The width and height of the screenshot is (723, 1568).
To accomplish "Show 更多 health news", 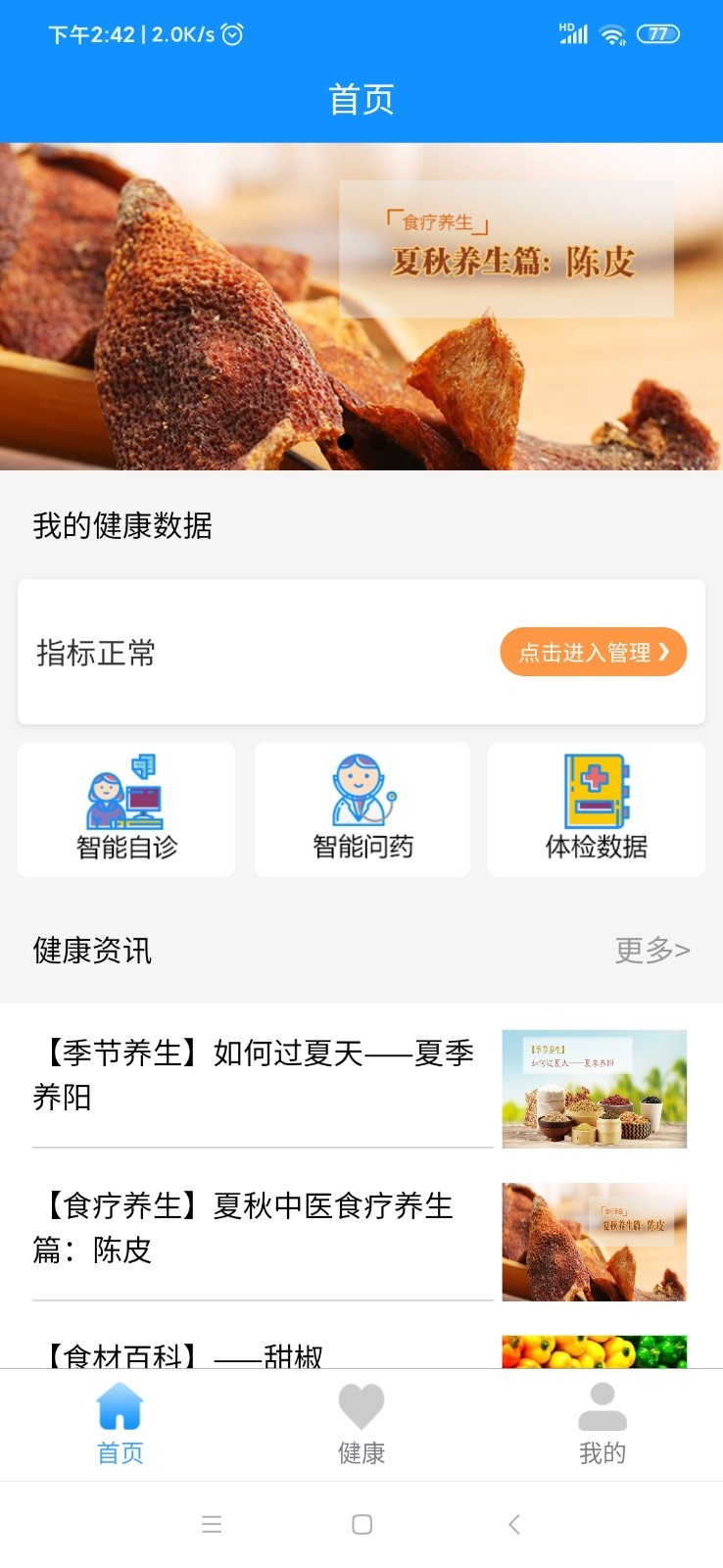I will [651, 950].
